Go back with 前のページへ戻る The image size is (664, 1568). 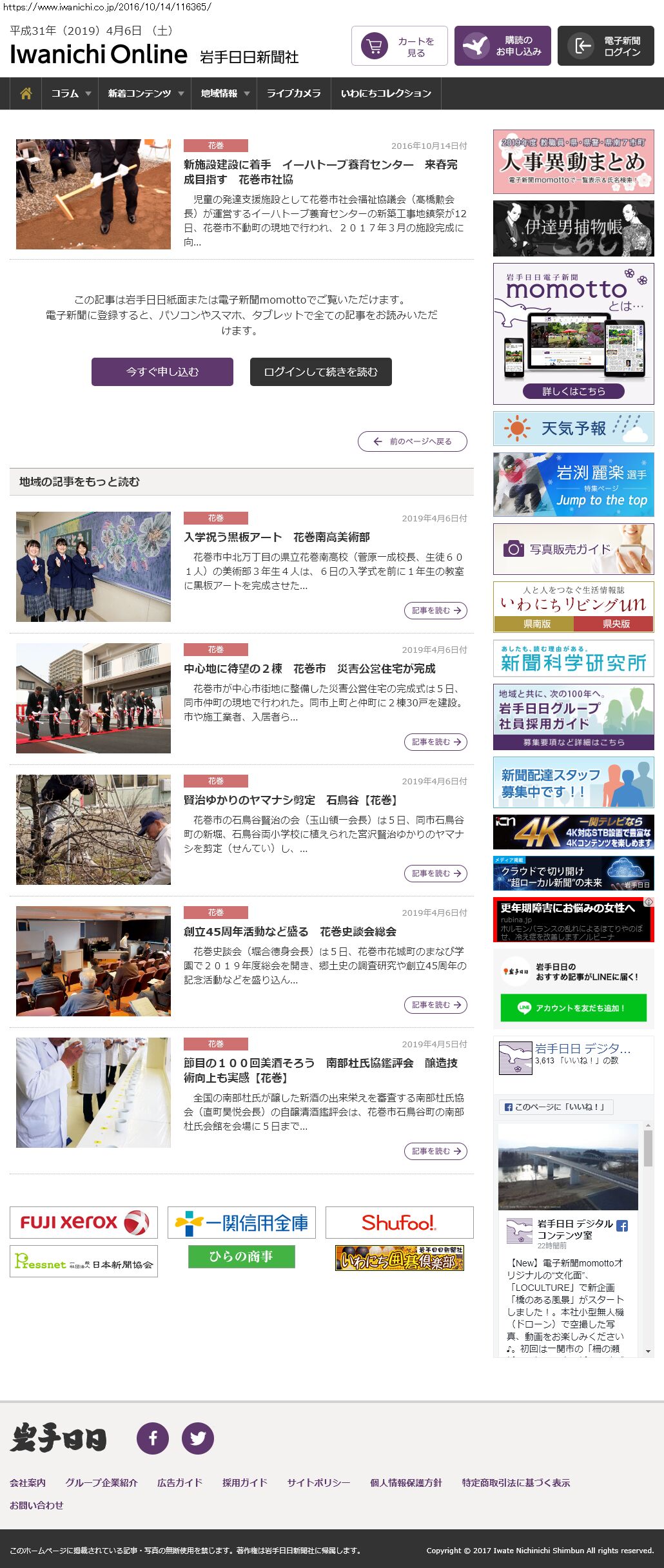(413, 441)
